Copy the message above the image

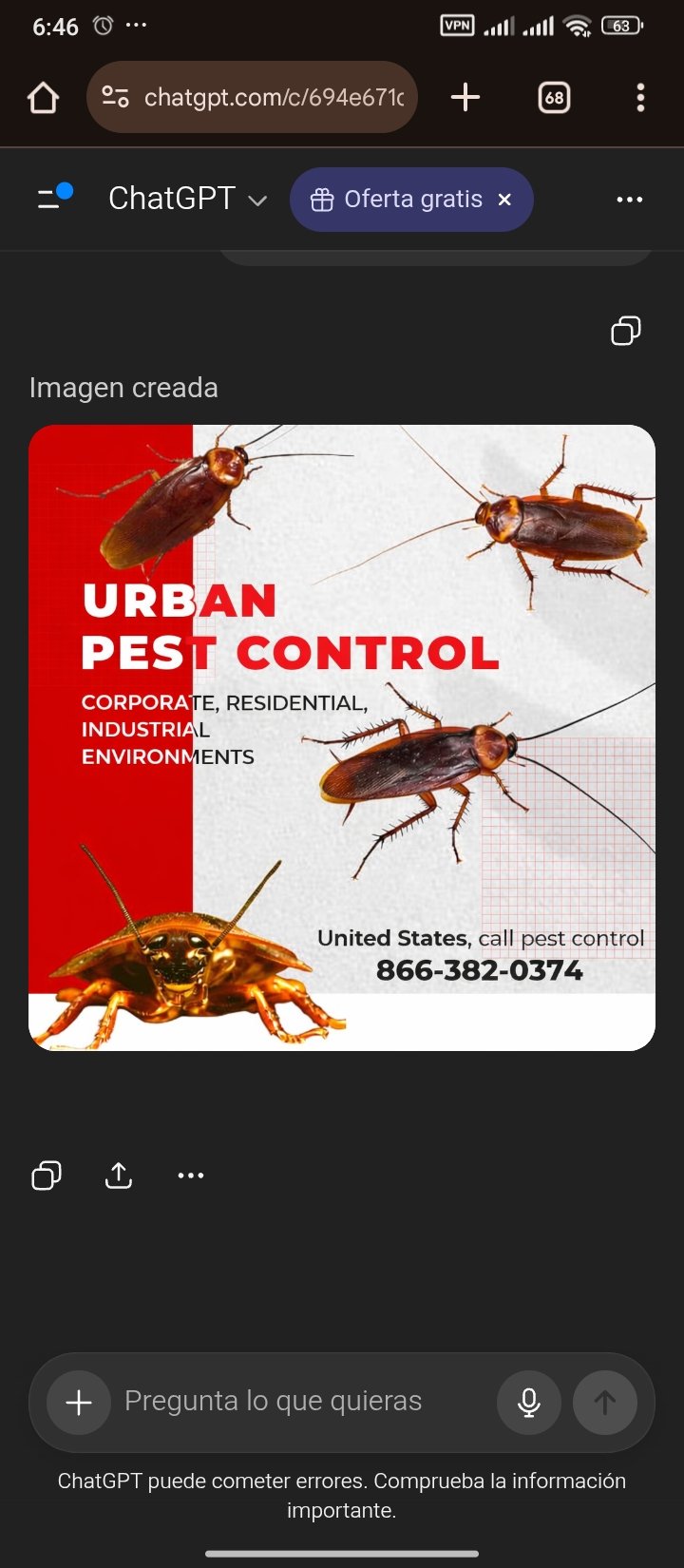click(x=625, y=331)
